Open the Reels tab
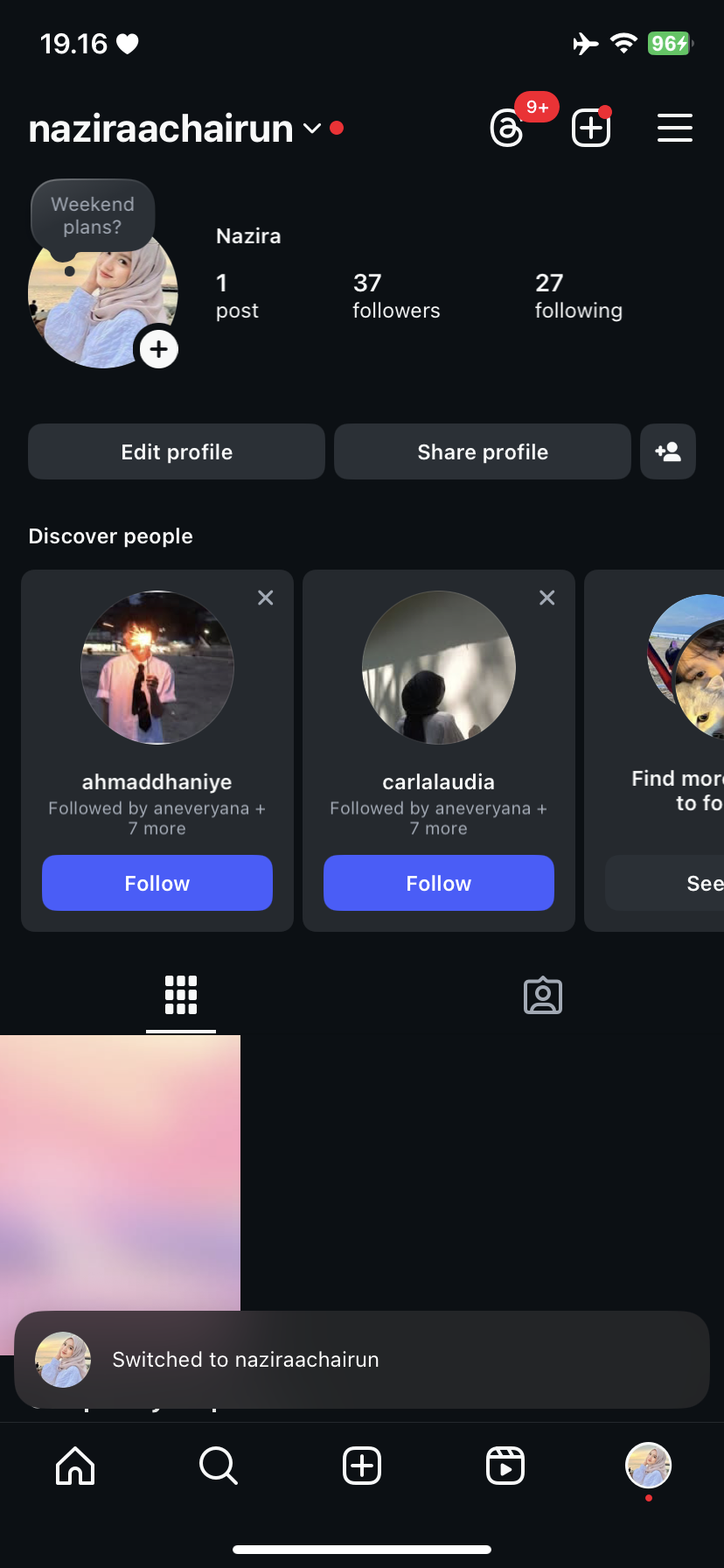The height and width of the screenshot is (1568, 724). (x=505, y=1465)
